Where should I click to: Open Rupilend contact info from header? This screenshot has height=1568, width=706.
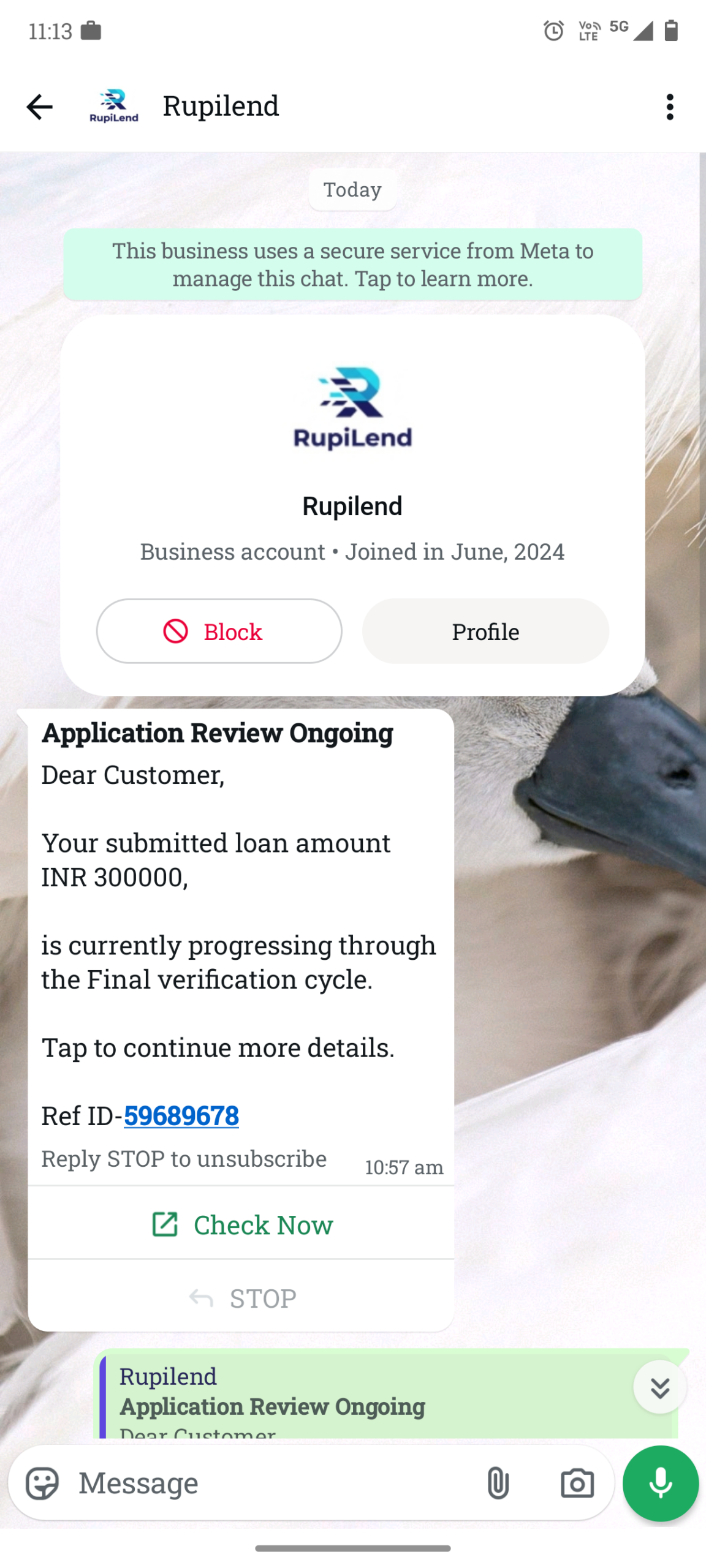221,106
